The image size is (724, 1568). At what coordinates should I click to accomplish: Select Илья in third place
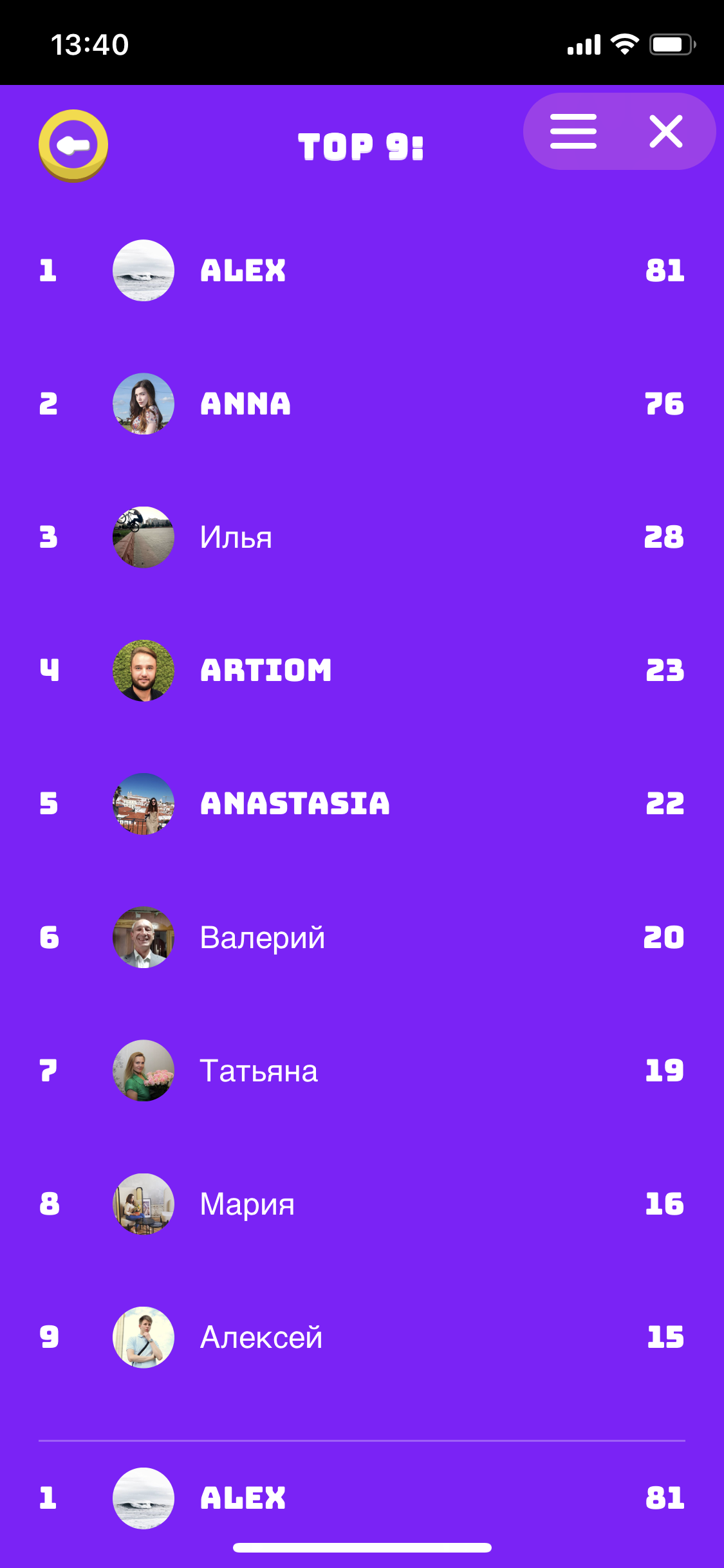pos(362,537)
